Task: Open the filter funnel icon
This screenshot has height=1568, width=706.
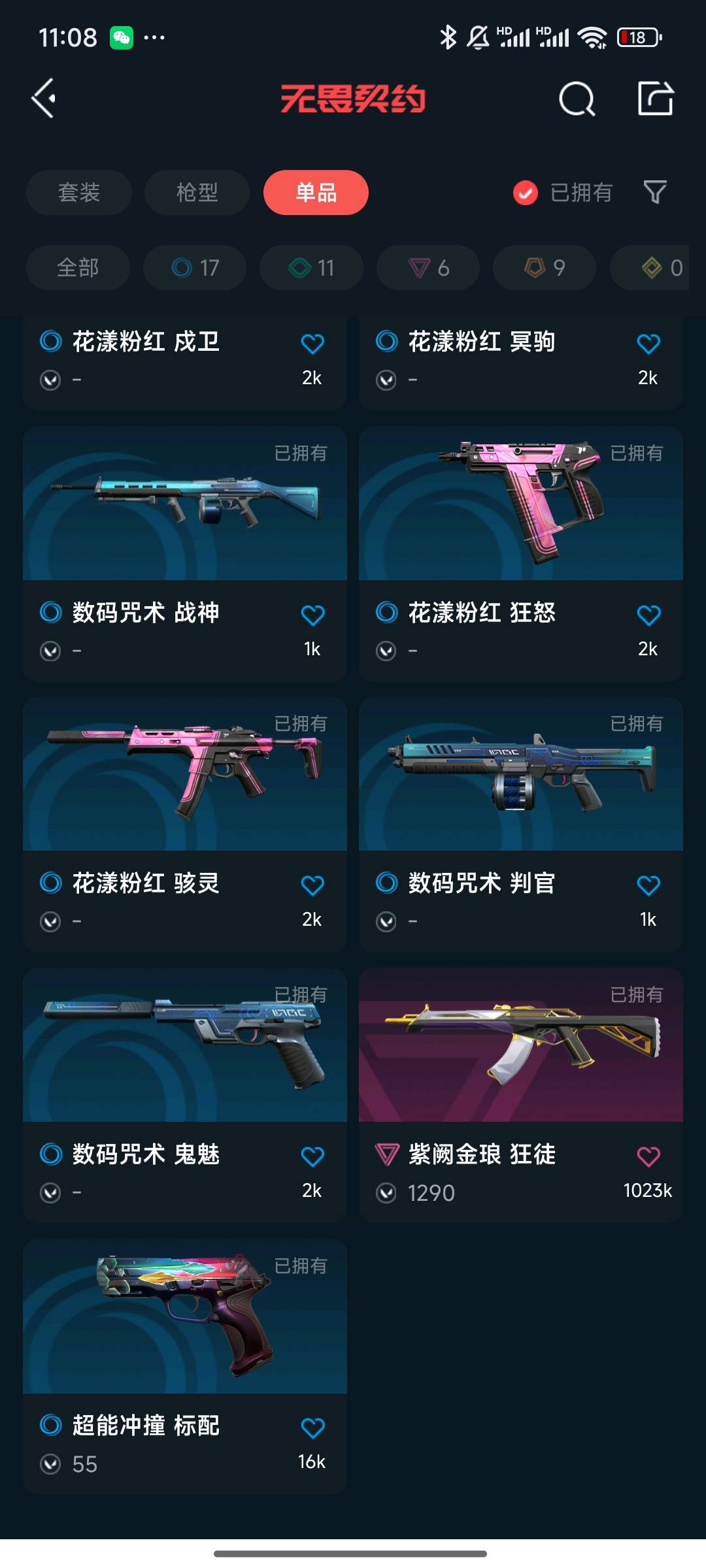Action: (655, 192)
